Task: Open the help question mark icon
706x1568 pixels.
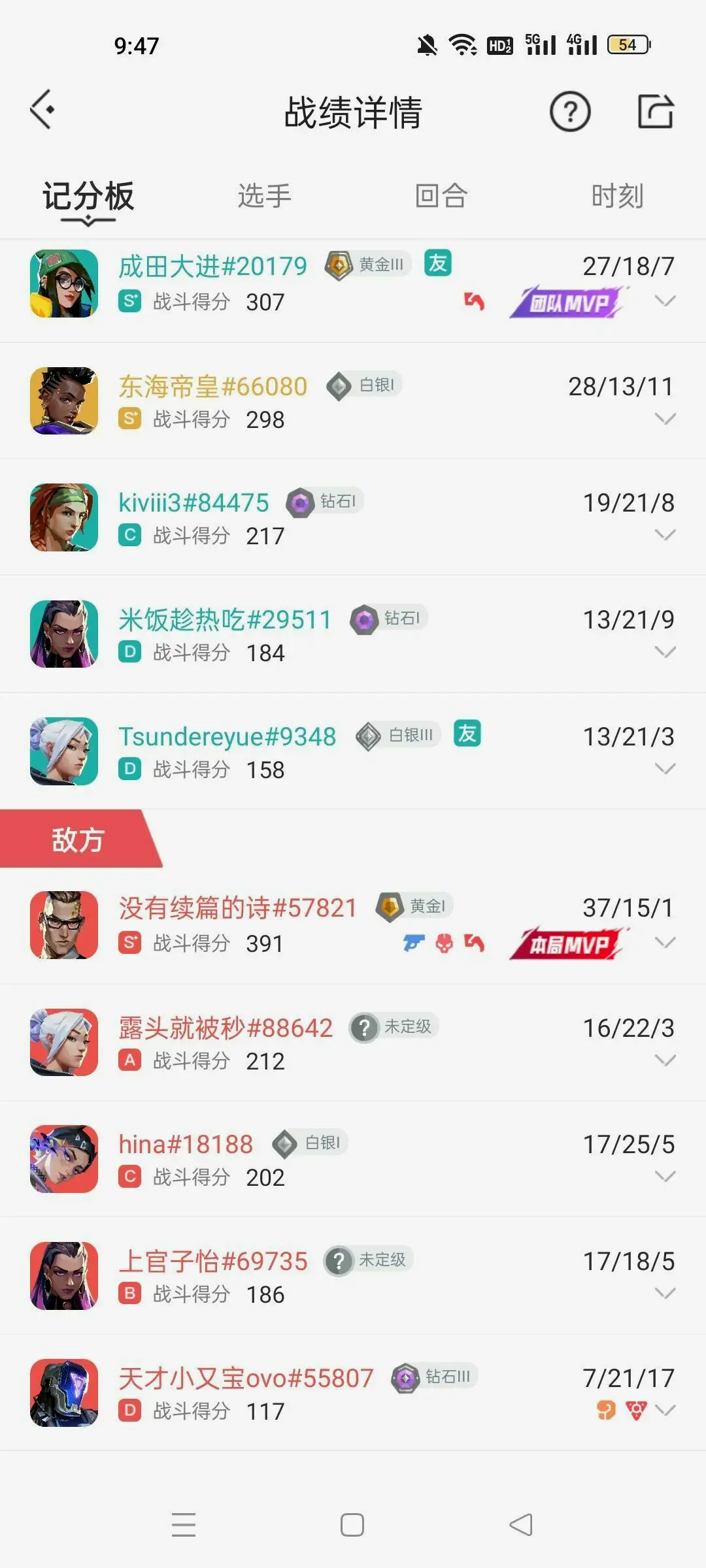Action: (569, 112)
